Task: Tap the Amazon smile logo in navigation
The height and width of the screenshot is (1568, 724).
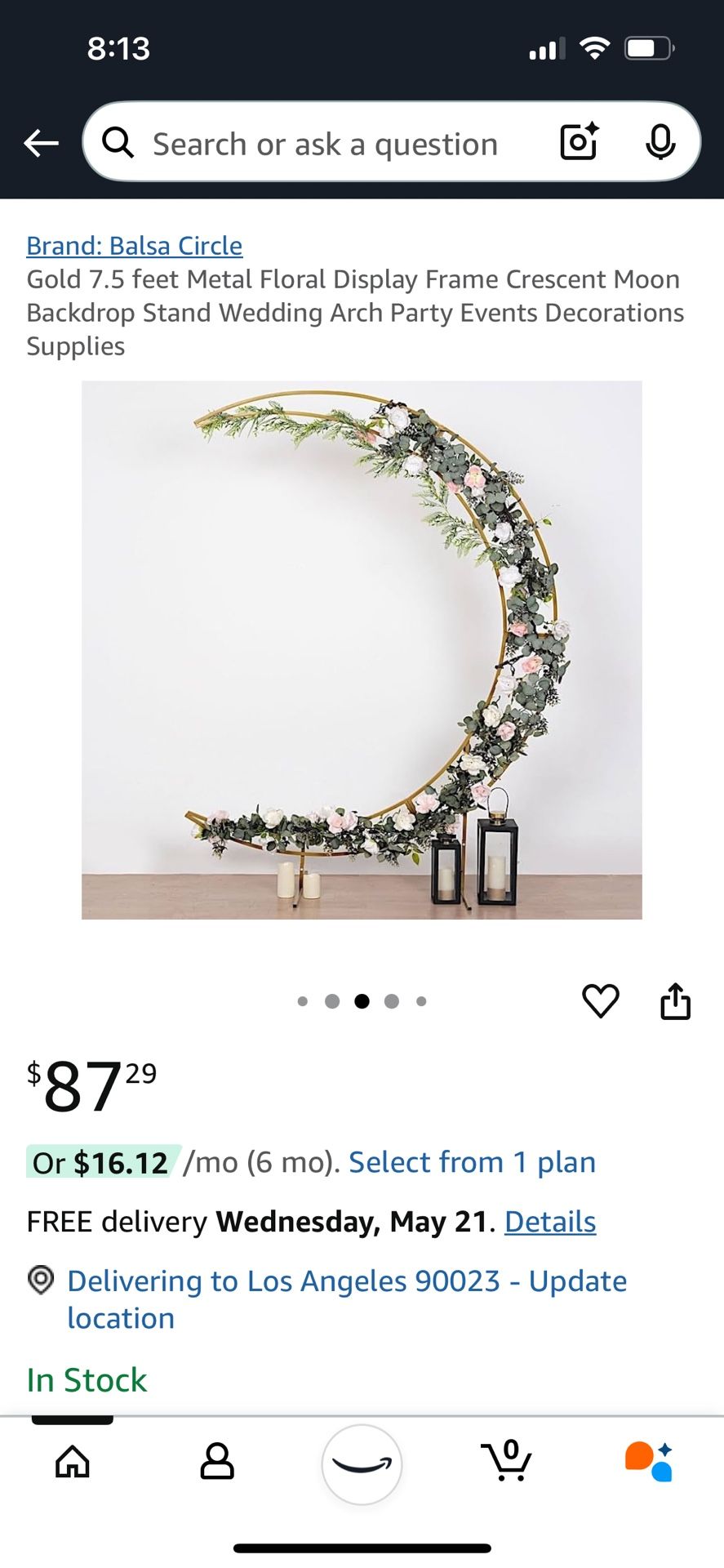Action: tap(362, 1464)
